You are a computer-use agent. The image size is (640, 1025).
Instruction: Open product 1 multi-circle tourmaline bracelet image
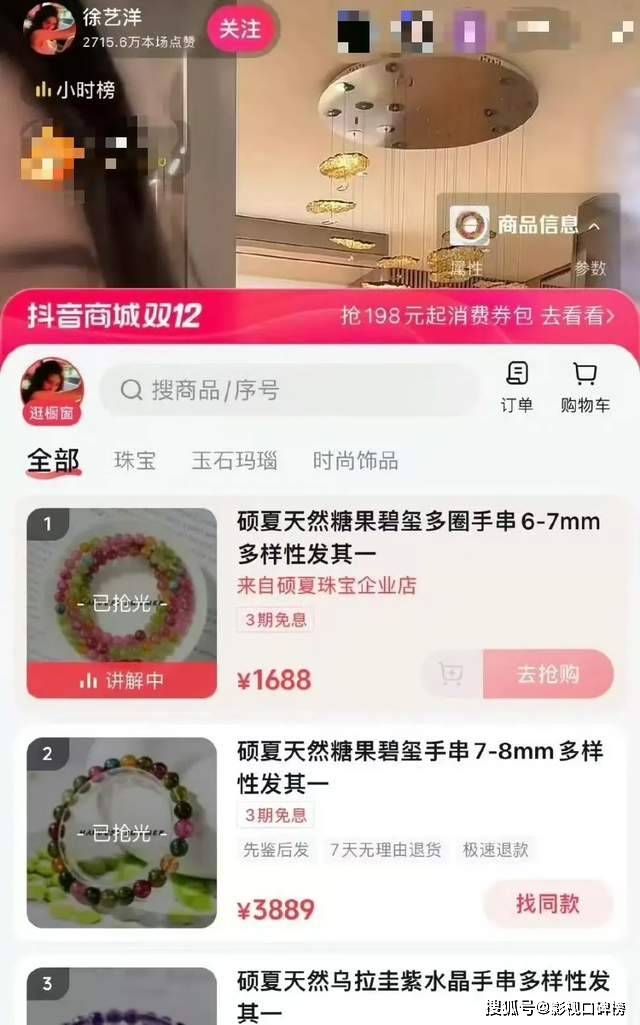(x=122, y=603)
